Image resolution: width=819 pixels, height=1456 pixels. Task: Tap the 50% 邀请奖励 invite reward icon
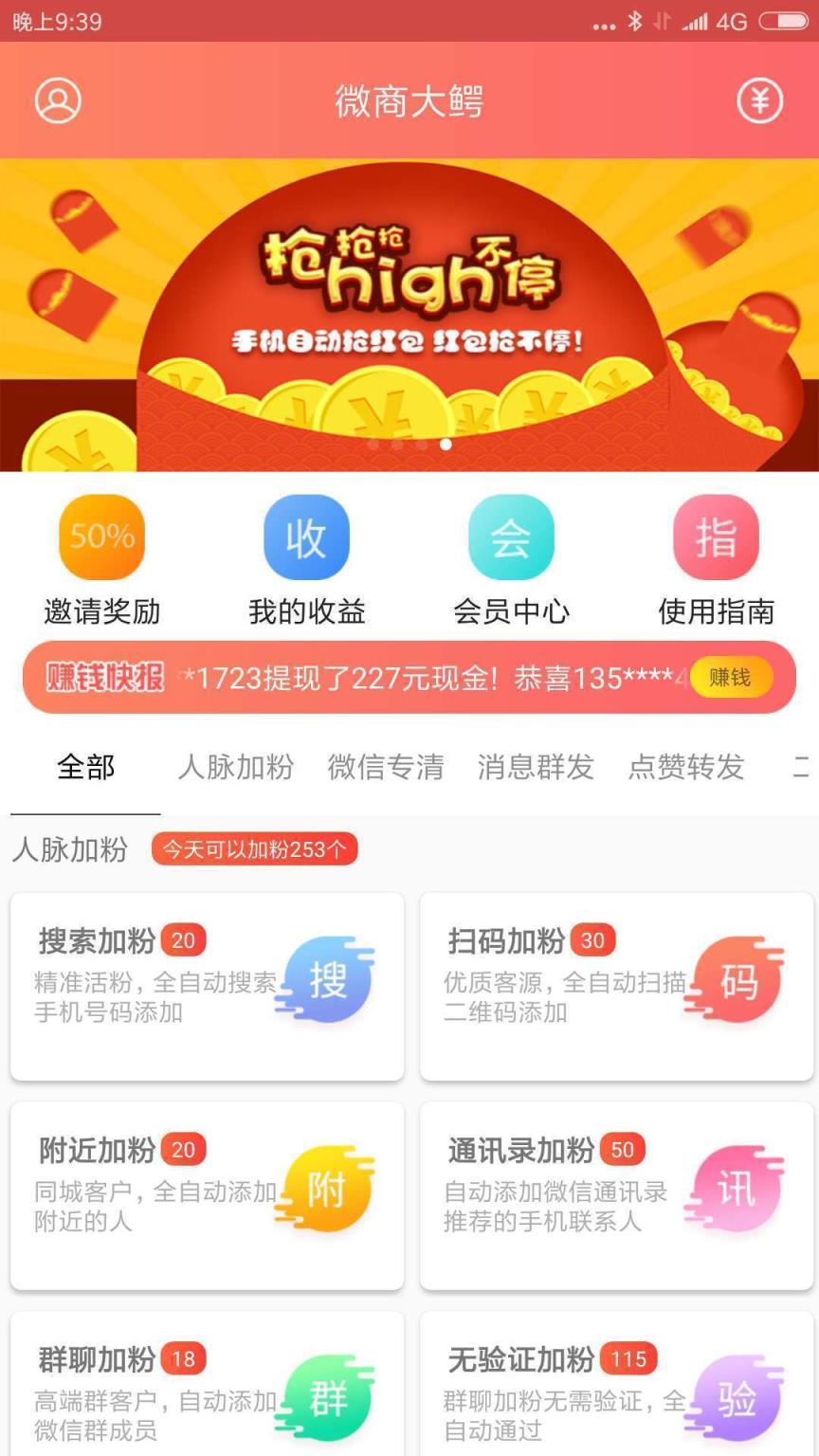click(101, 537)
